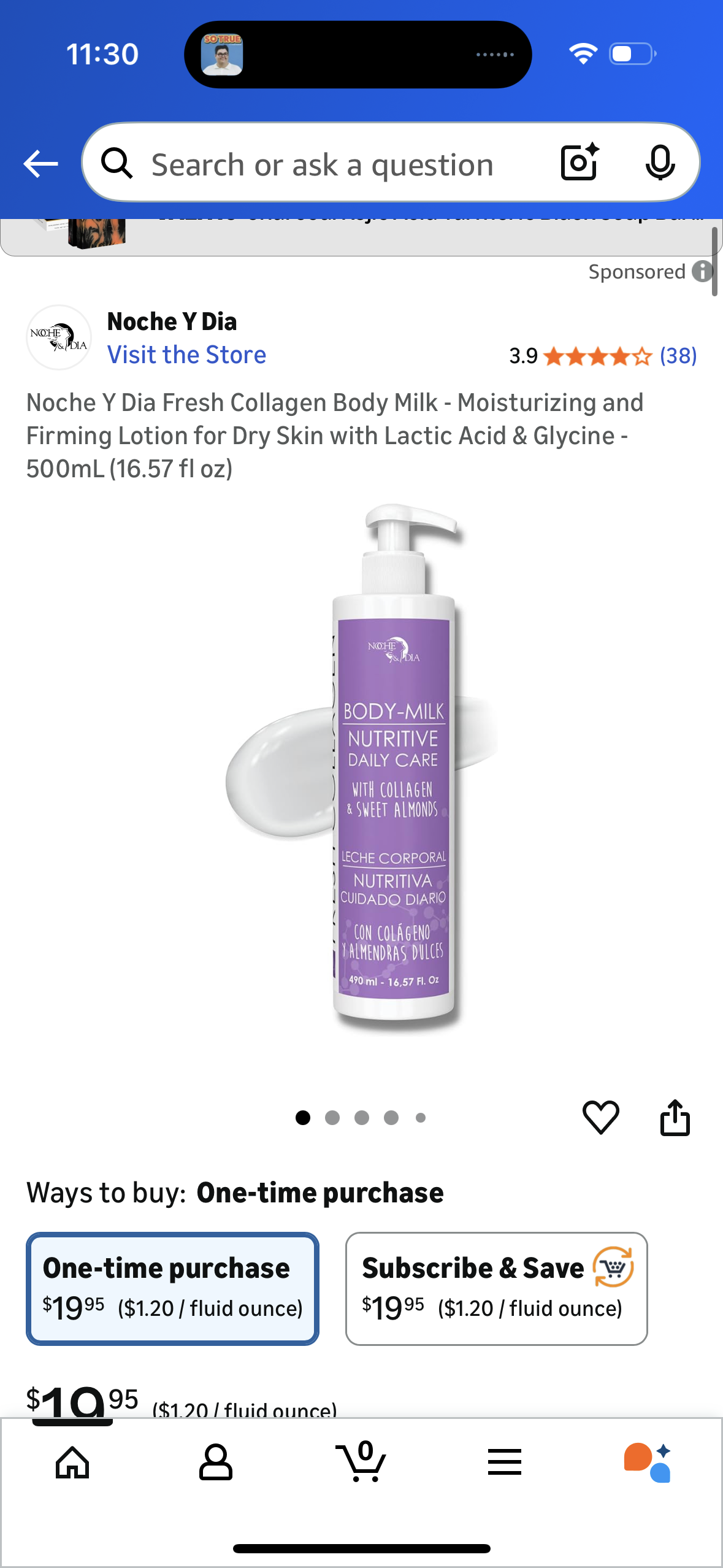Select One-time purchase option
Viewport: 723px width, 1568px height.
pyautogui.click(x=172, y=1288)
